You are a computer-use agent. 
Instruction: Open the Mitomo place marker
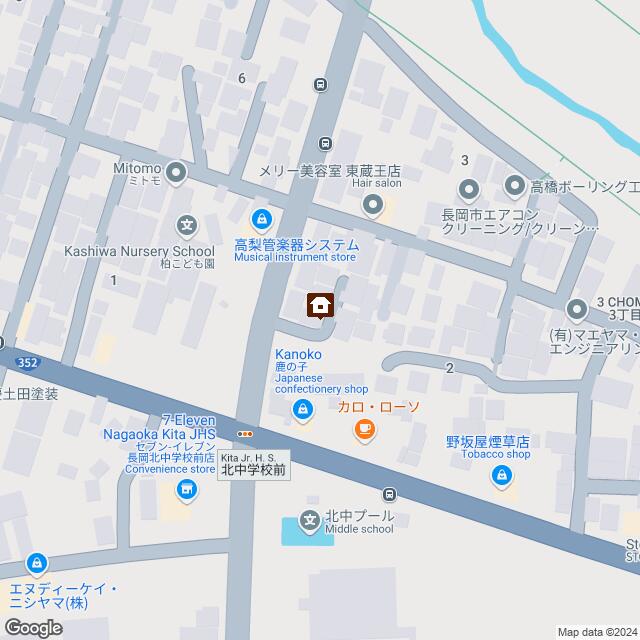[x=177, y=175]
